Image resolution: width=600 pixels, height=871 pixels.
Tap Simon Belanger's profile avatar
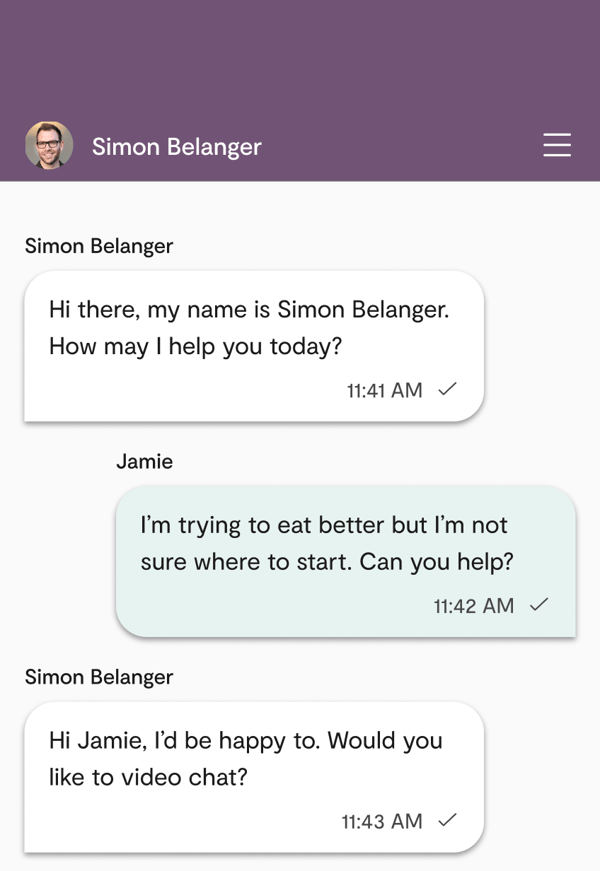pyautogui.click(x=49, y=146)
